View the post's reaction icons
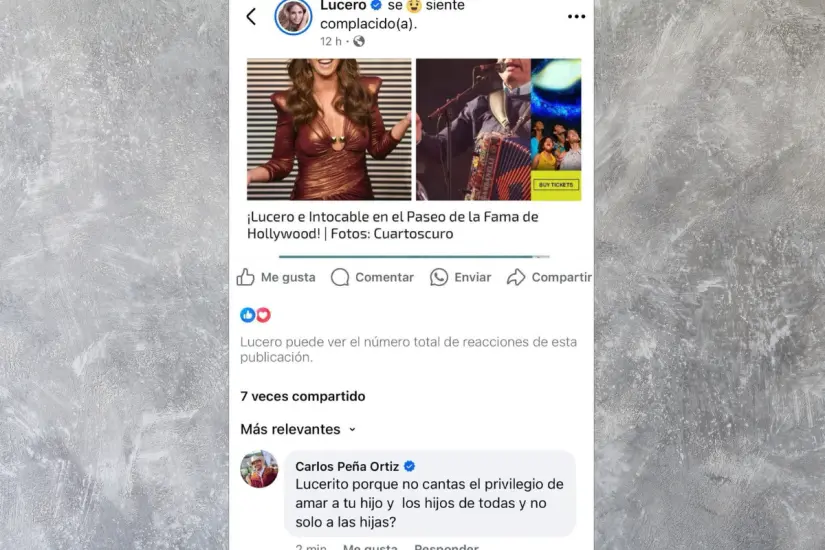The image size is (825, 550). pos(255,315)
